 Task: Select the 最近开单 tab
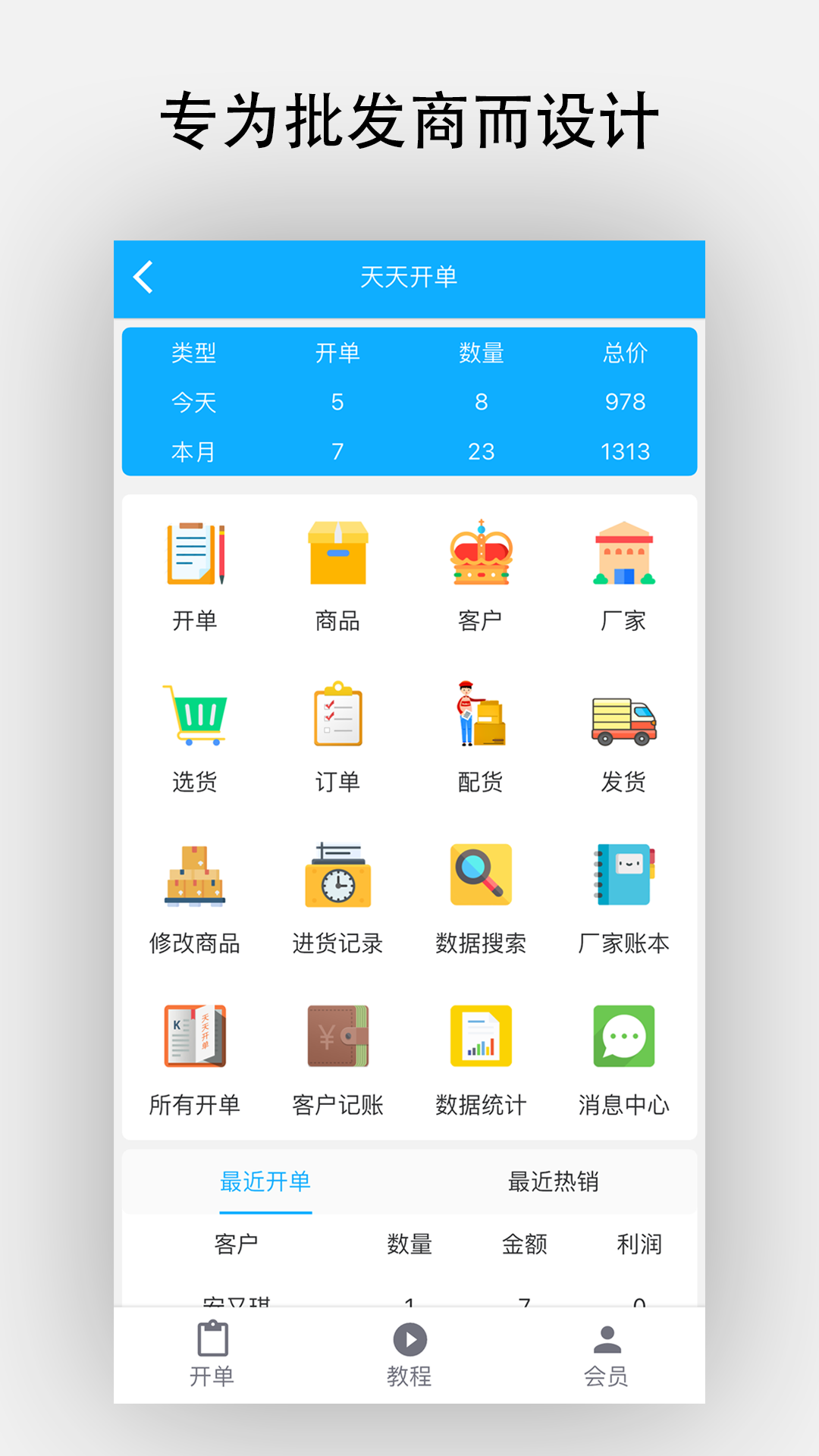pos(265,1182)
